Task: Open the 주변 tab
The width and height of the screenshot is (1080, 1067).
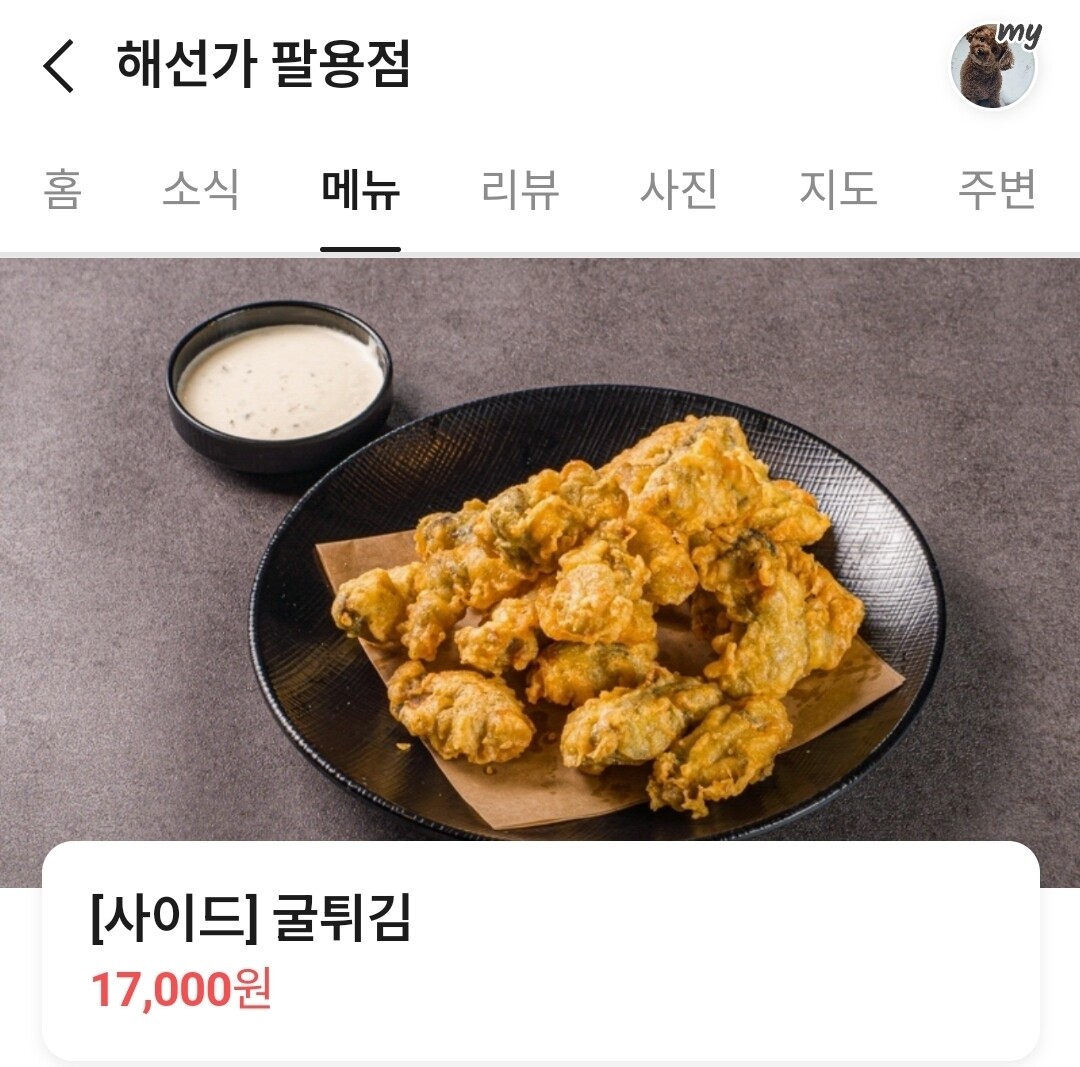Action: 997,190
